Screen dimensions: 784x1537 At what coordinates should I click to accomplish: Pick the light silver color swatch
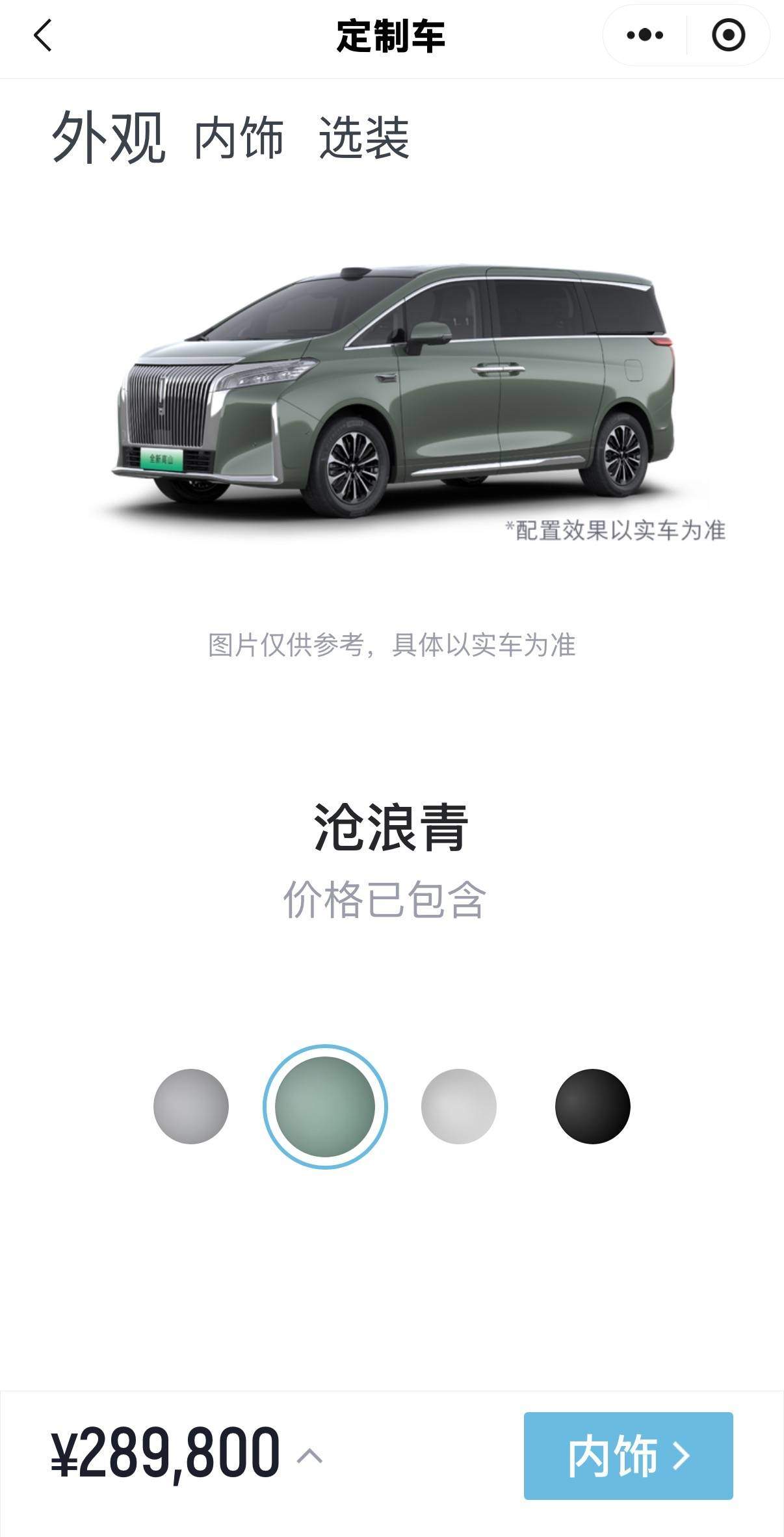point(459,1106)
